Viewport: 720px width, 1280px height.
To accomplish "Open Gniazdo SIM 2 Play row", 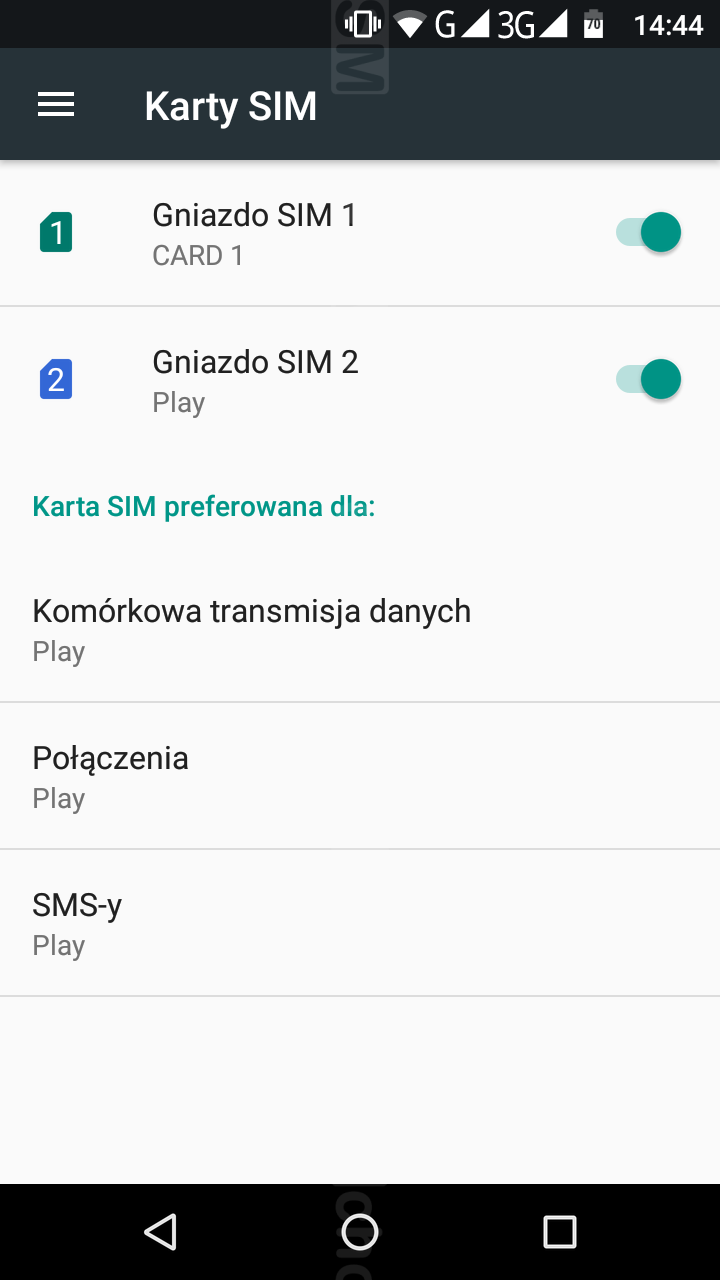I will pos(360,380).
